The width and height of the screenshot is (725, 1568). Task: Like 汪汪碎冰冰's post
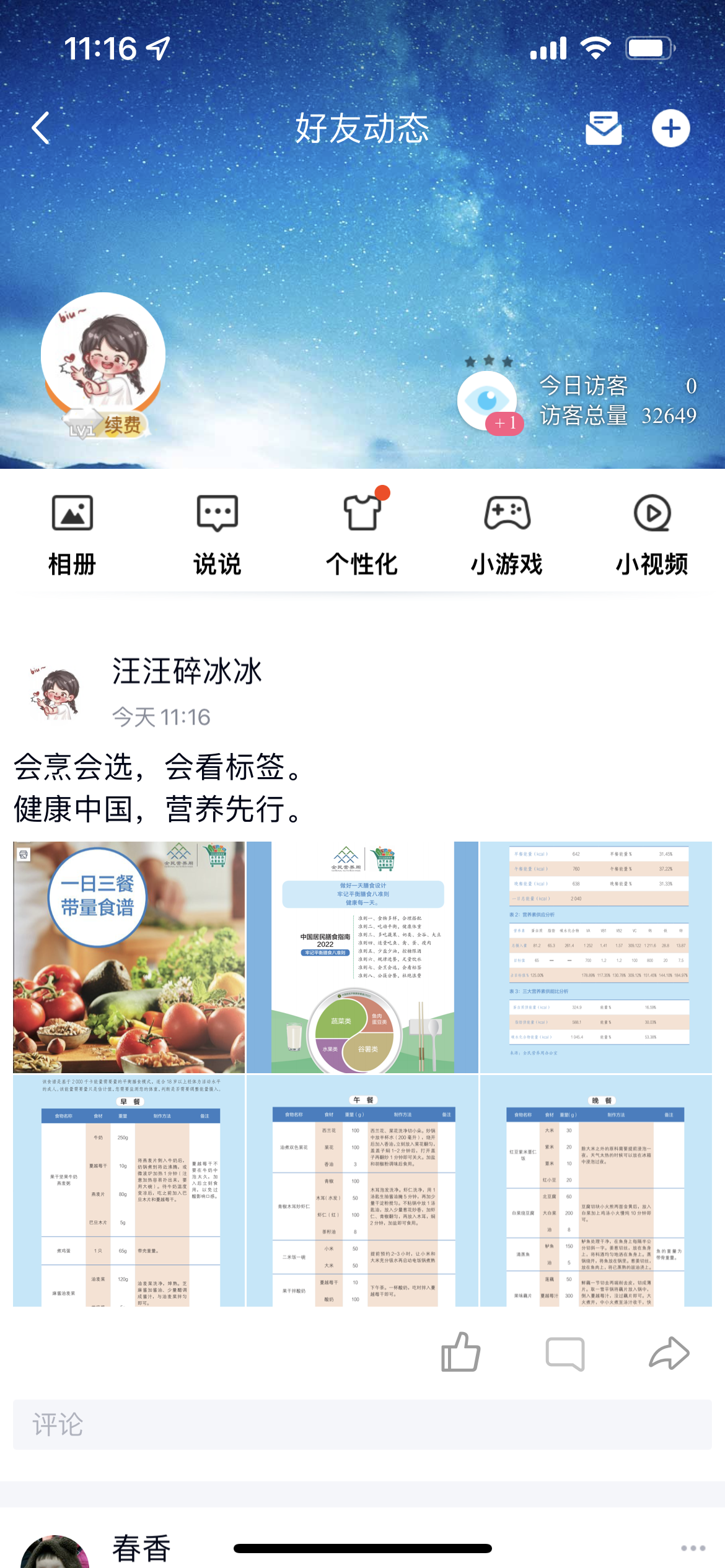460,1352
